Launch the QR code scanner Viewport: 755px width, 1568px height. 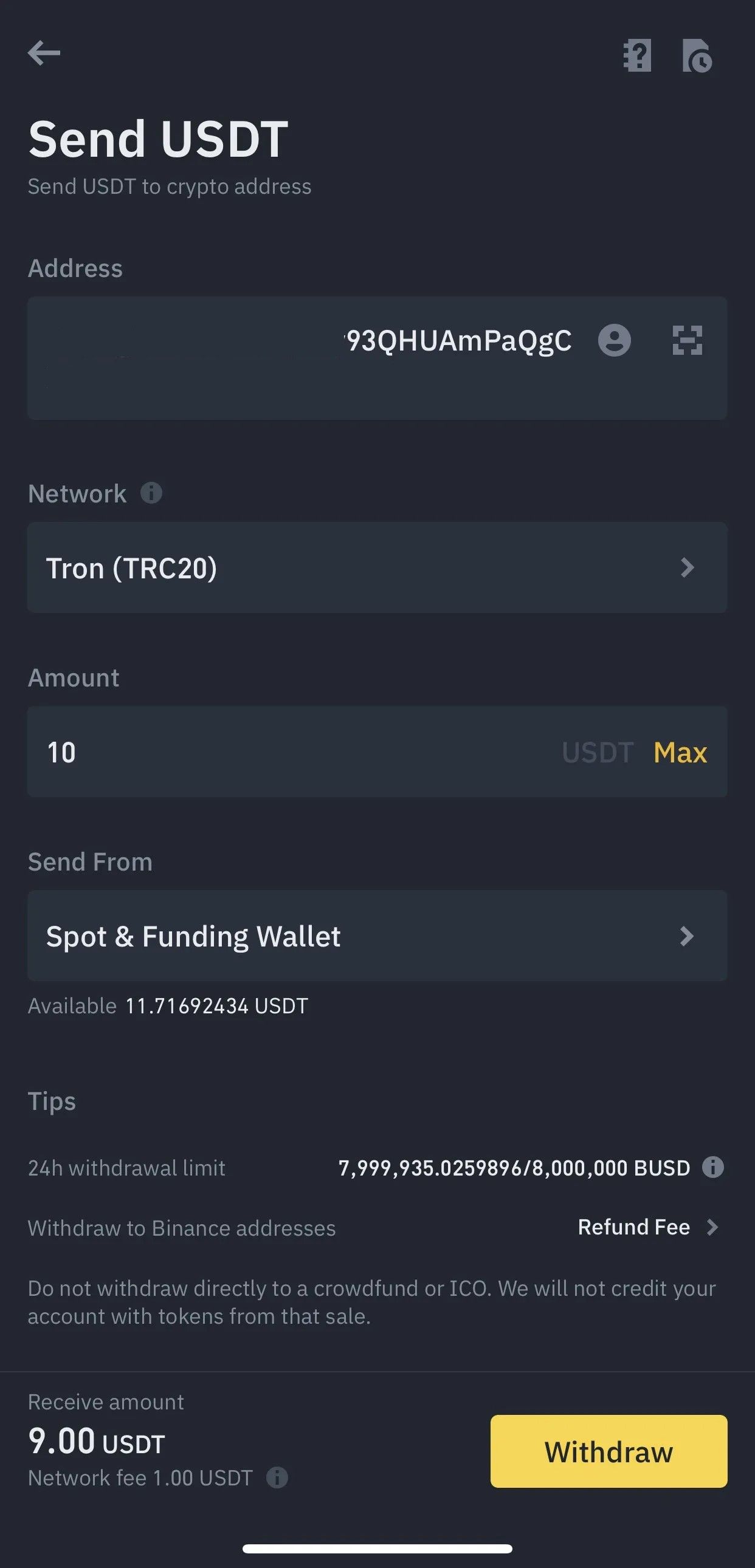[x=687, y=341]
